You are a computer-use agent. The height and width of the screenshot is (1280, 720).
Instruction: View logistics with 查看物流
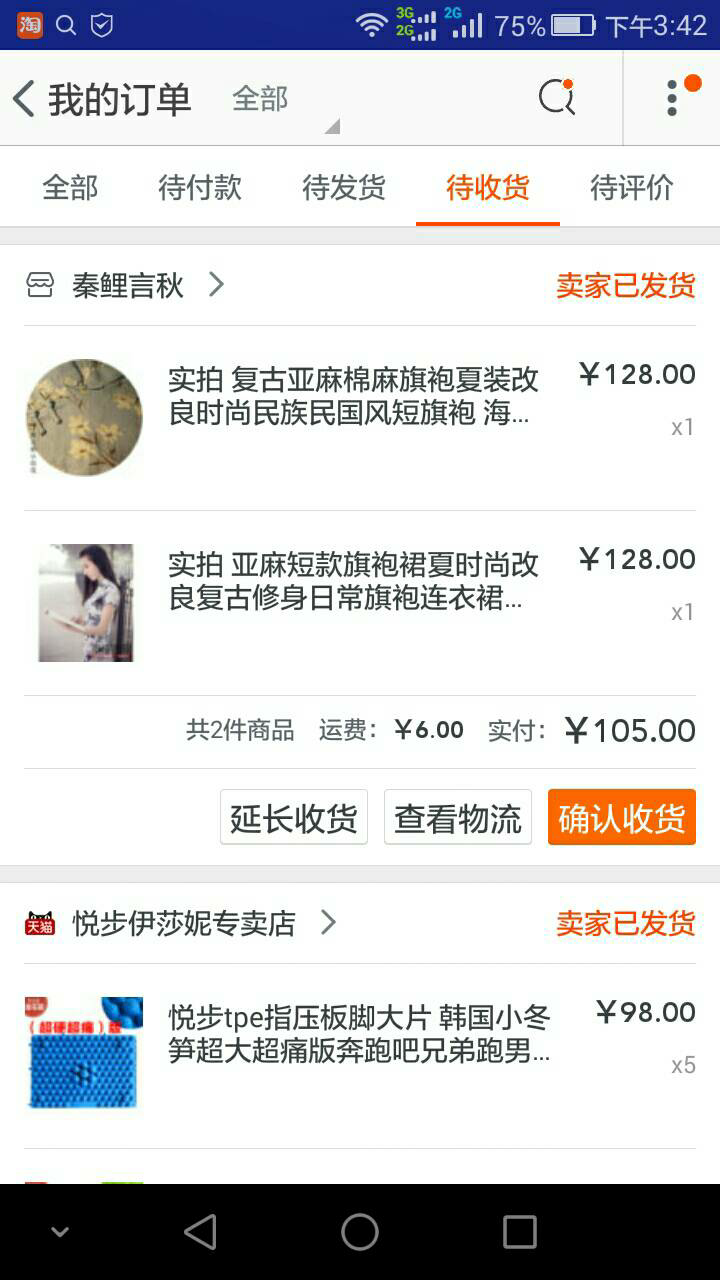point(458,817)
